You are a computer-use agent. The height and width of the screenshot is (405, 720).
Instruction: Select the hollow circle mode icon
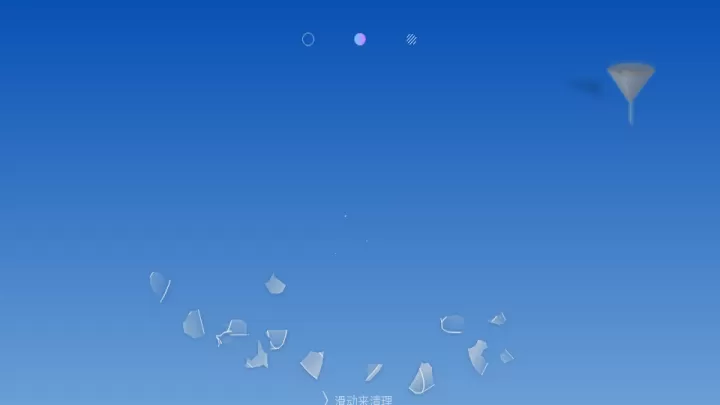click(308, 39)
